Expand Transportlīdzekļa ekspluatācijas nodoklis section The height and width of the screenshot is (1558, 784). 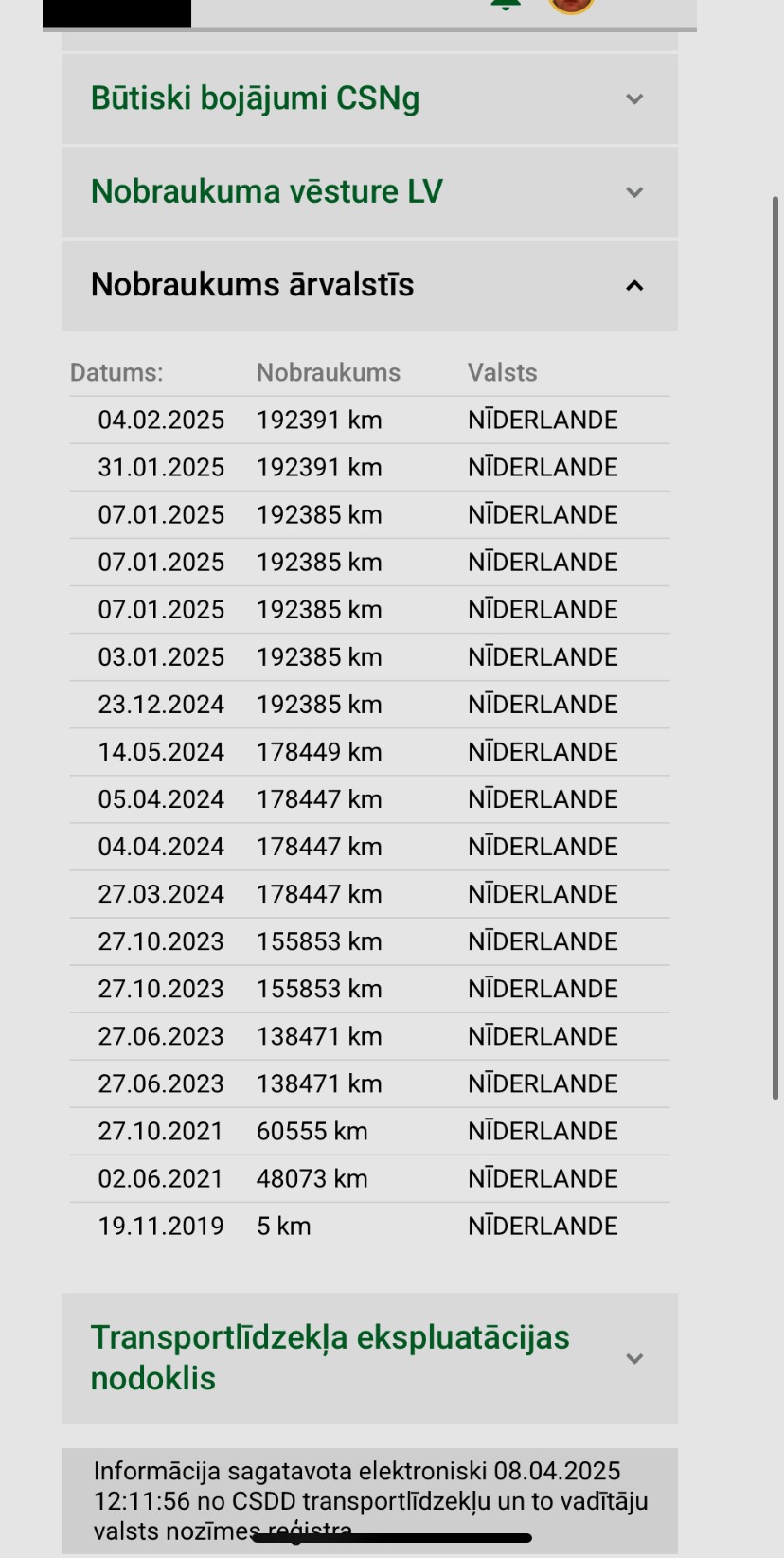(369, 1358)
